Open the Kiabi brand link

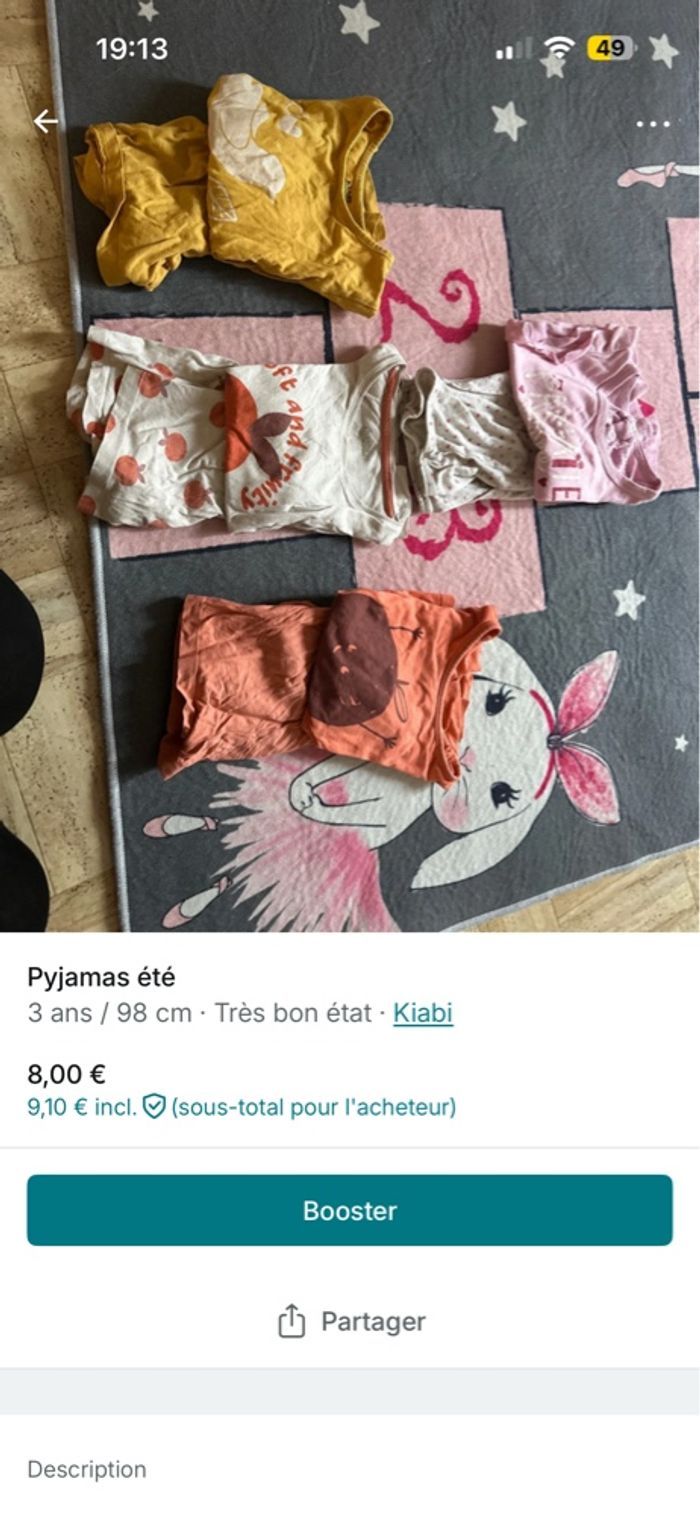422,1013
